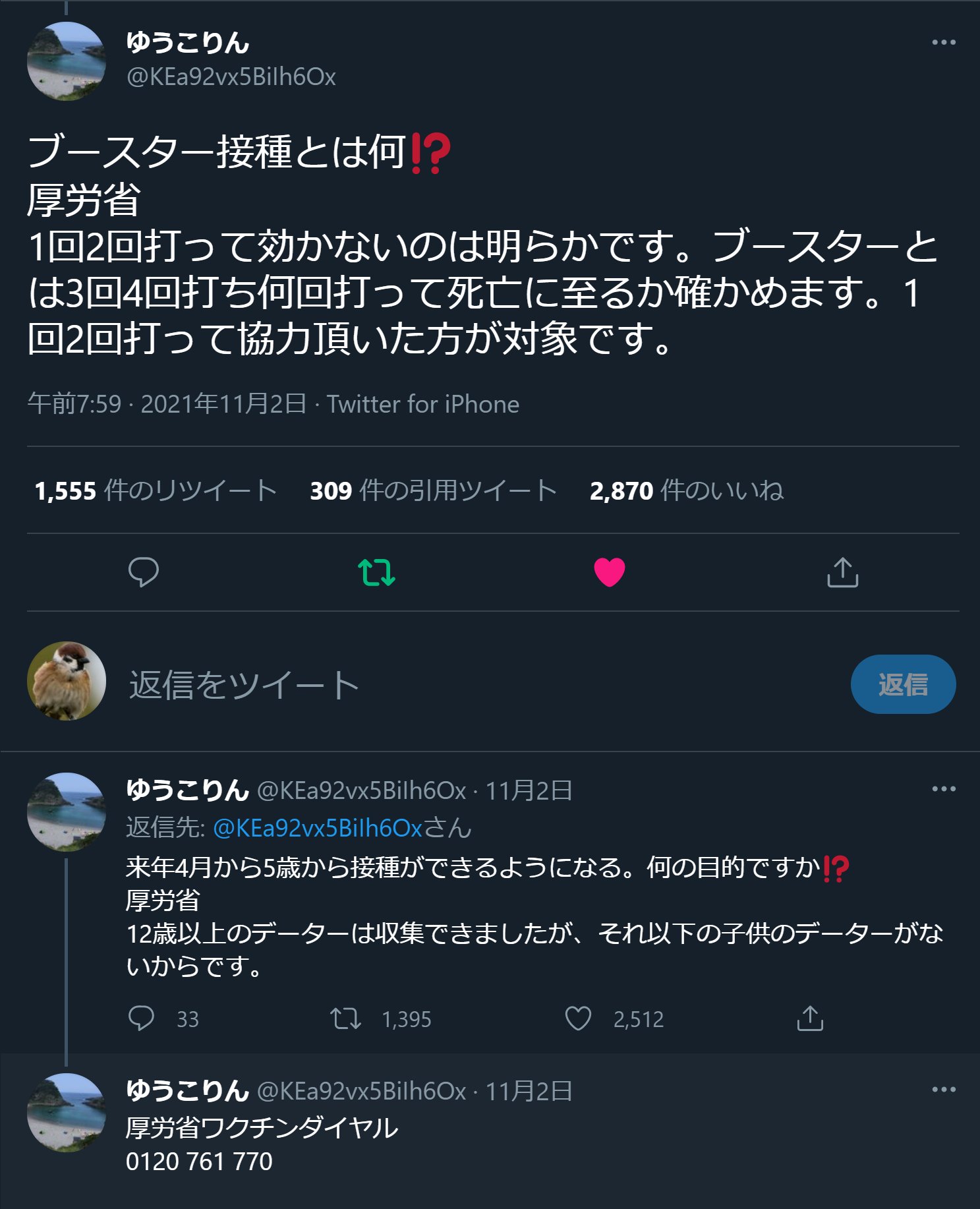Reply to the main booster tweet

pos(143,572)
